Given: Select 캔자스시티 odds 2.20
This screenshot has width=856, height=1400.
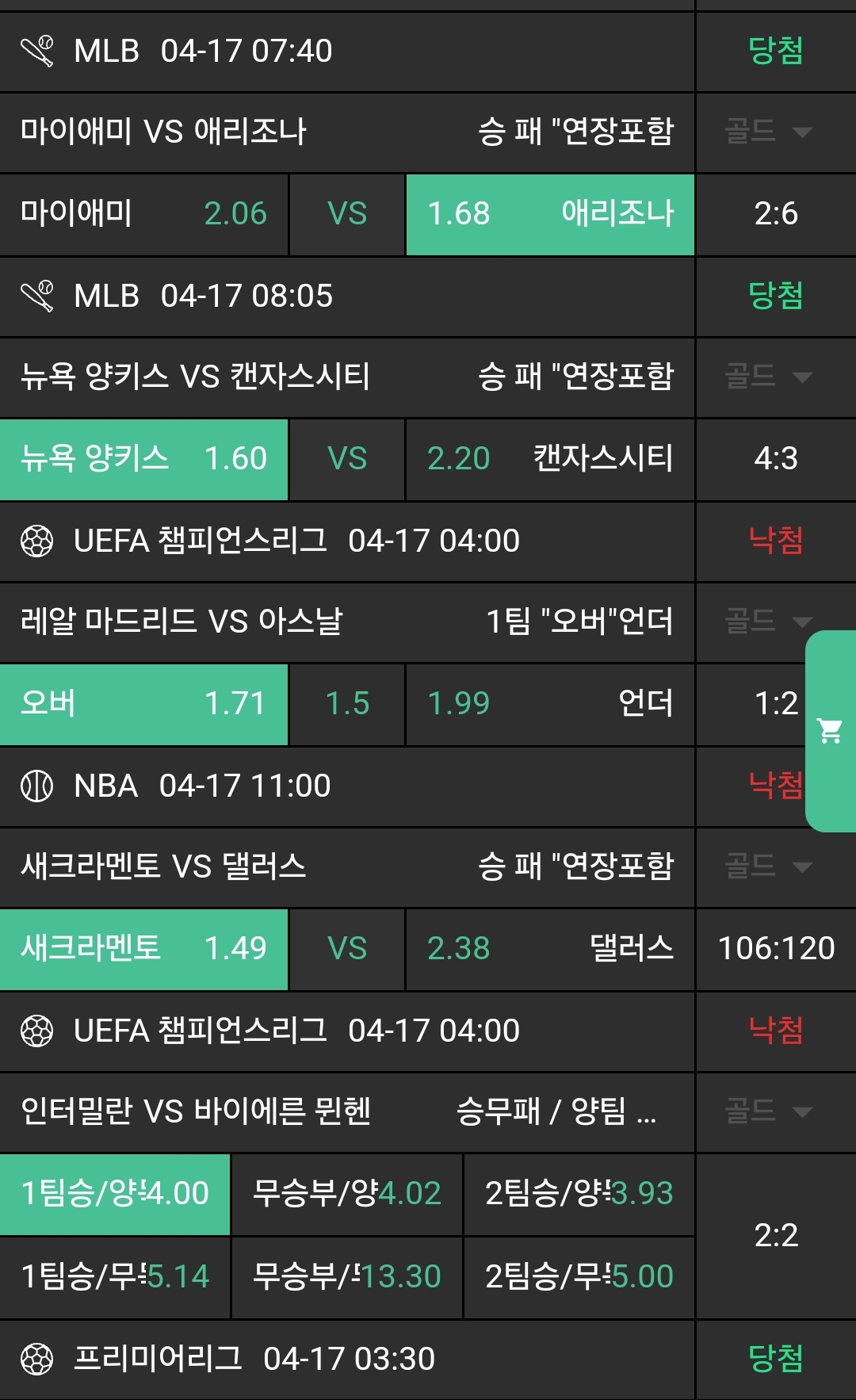Looking at the screenshot, I should (550, 459).
